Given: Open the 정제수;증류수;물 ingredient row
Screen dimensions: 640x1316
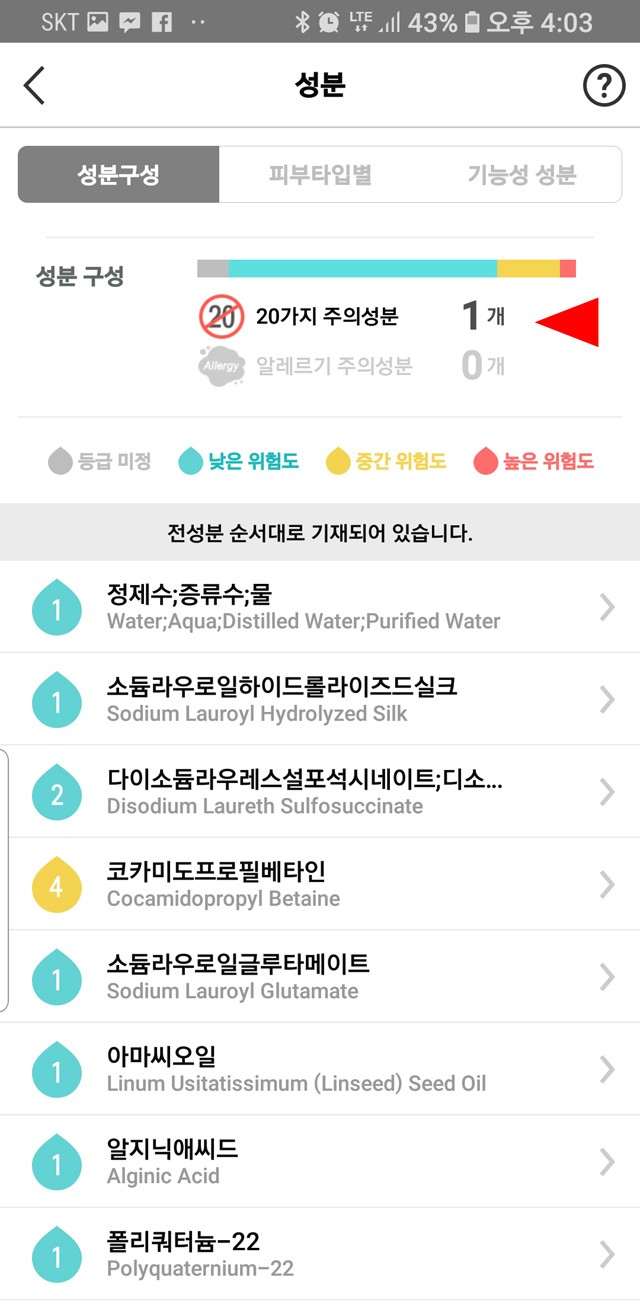Looking at the screenshot, I should (320, 607).
